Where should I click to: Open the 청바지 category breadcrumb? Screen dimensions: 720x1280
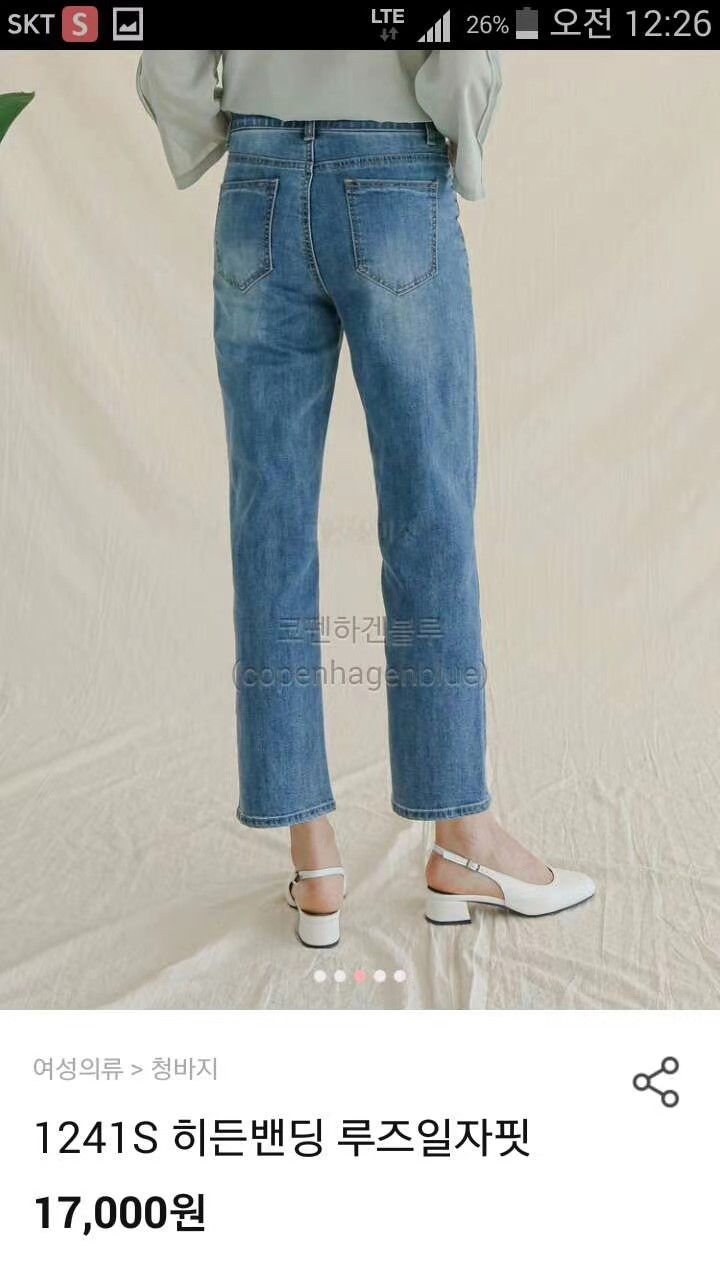(184, 1069)
